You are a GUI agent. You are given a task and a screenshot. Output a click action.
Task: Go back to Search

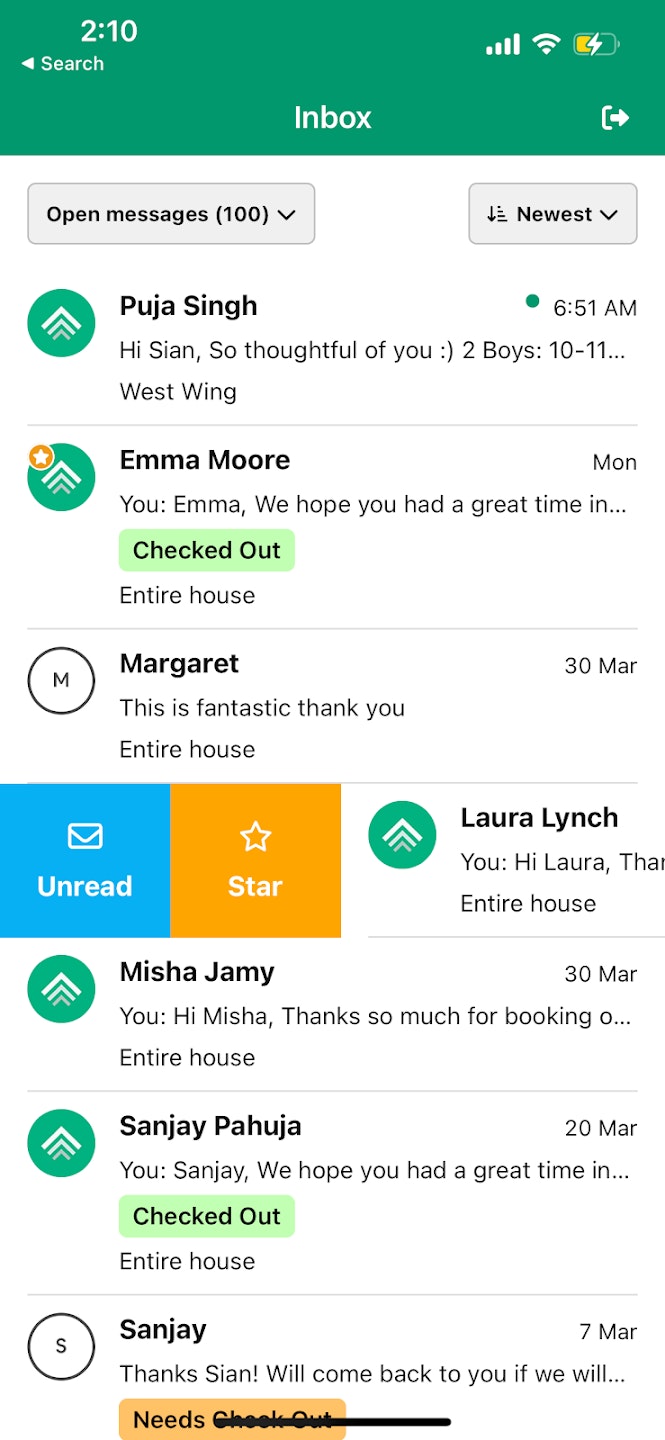pyautogui.click(x=62, y=64)
